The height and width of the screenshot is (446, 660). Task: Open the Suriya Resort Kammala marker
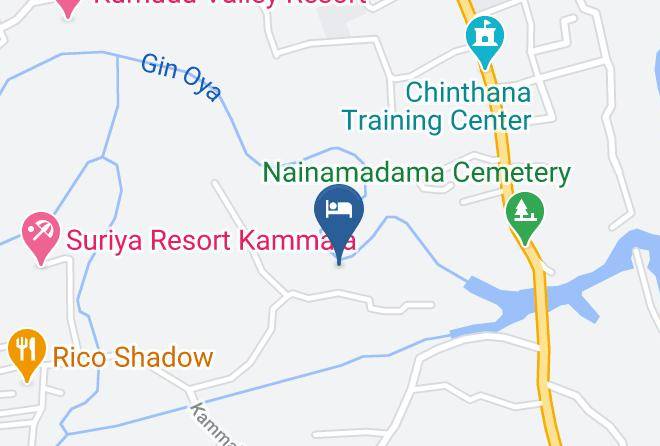point(41,239)
